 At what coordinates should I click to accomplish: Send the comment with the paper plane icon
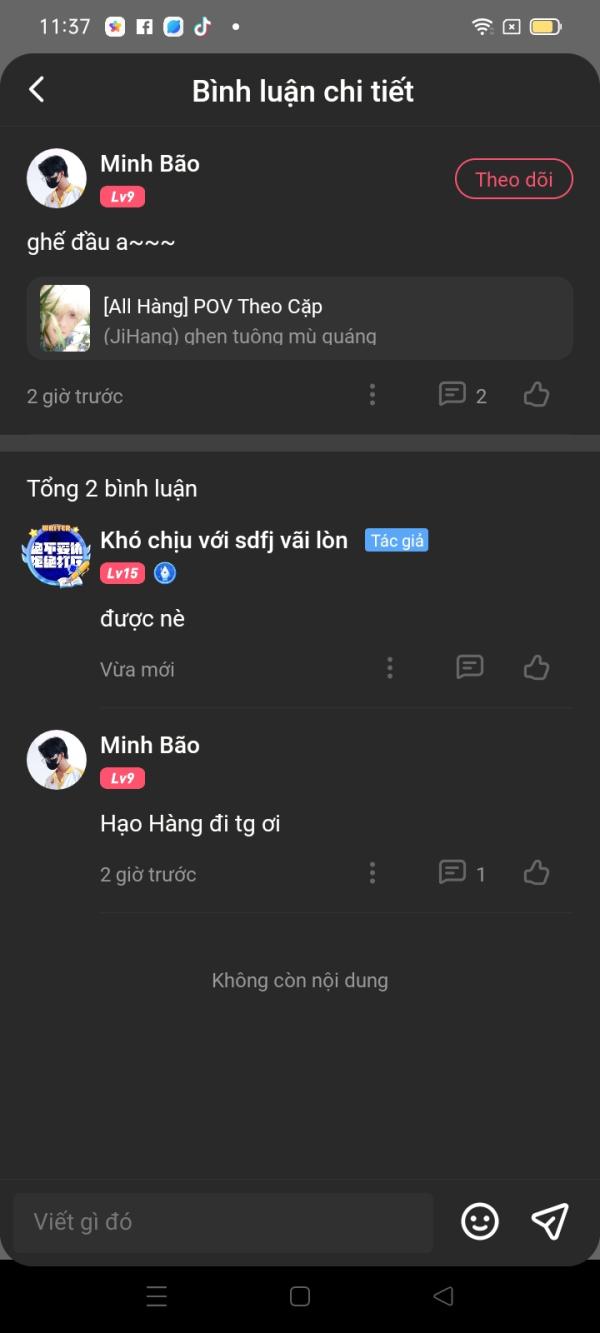pos(550,1221)
